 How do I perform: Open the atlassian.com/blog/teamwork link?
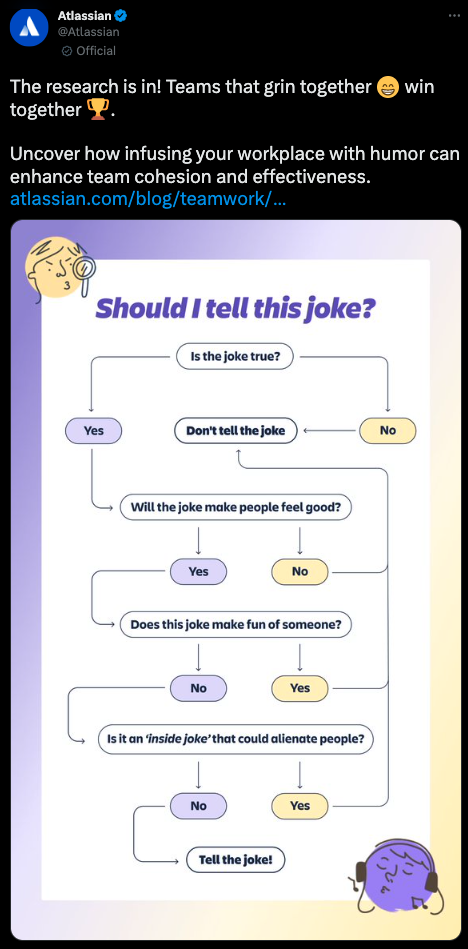point(148,198)
